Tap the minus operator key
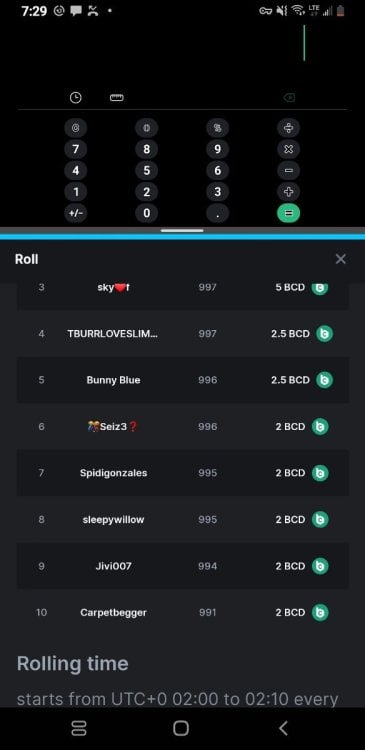The height and width of the screenshot is (750, 365). pos(288,170)
